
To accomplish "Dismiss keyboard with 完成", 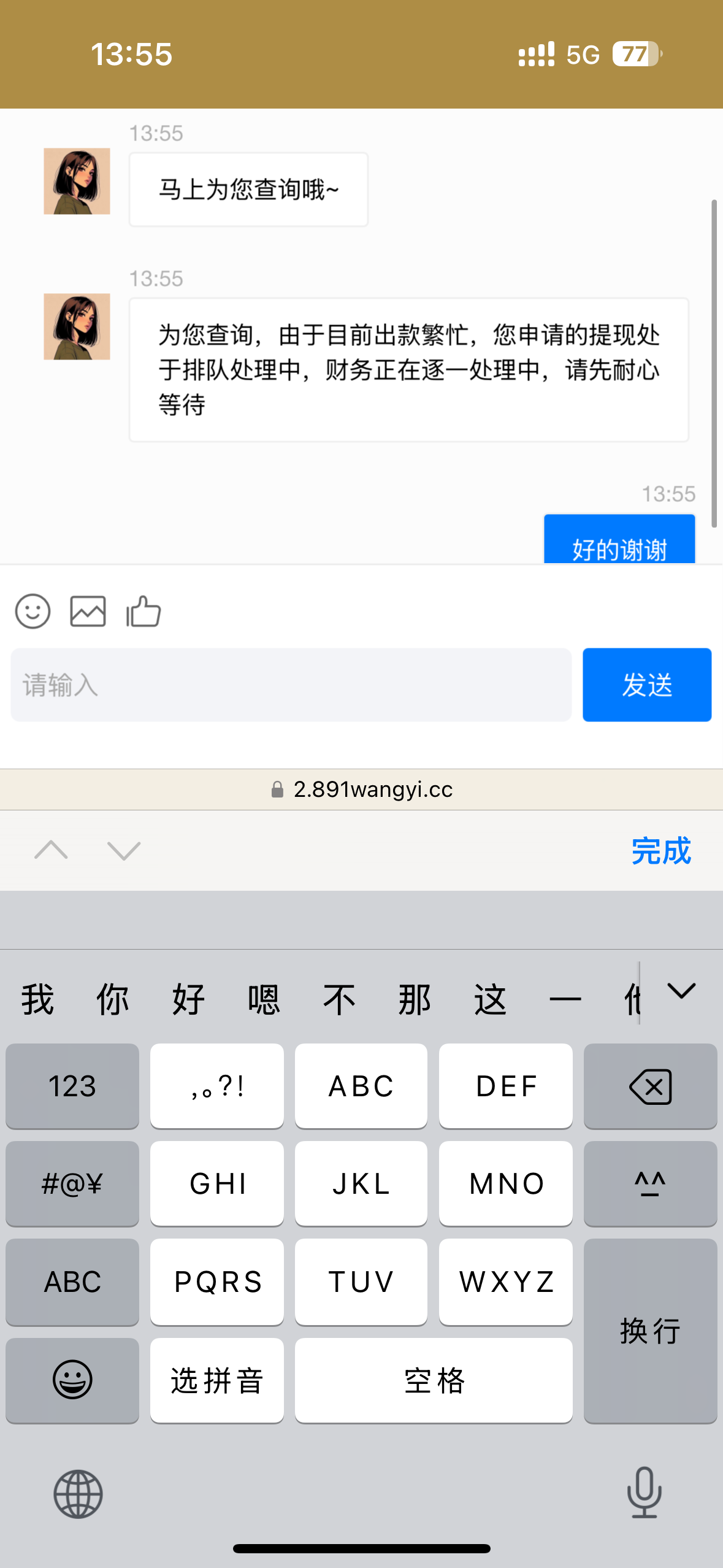I will pyautogui.click(x=660, y=851).
